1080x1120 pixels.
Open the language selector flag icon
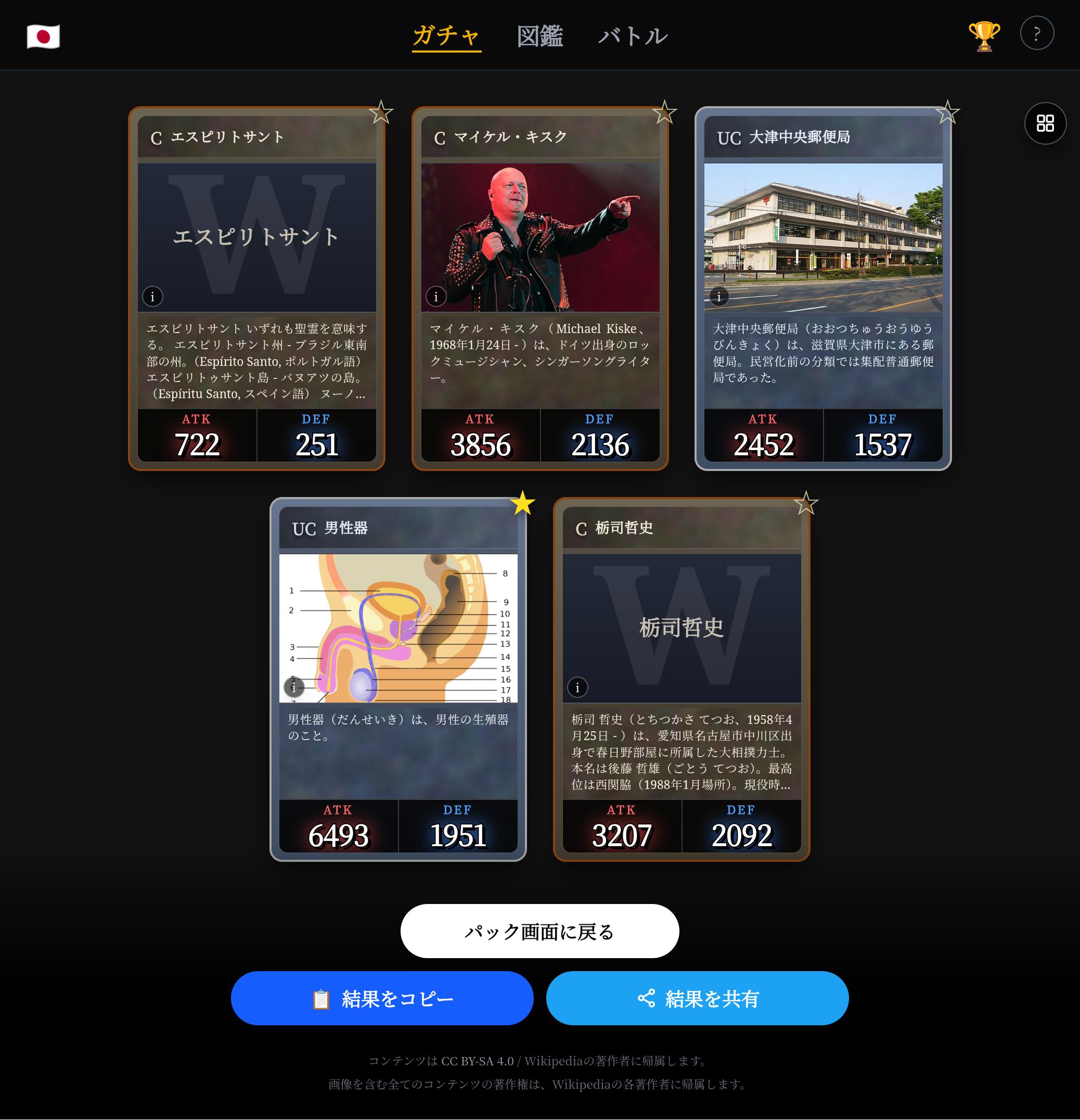coord(43,36)
